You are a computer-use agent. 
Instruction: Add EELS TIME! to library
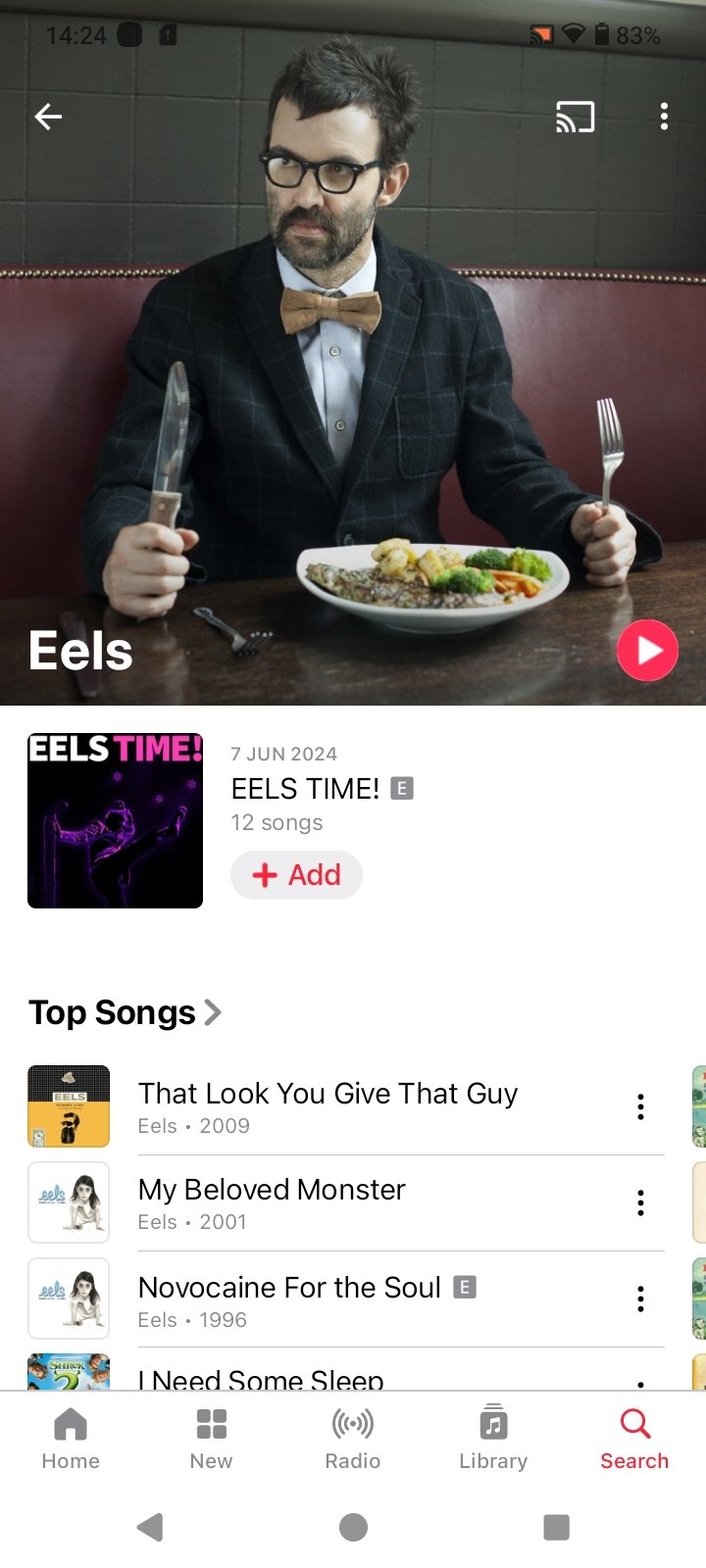[x=296, y=874]
